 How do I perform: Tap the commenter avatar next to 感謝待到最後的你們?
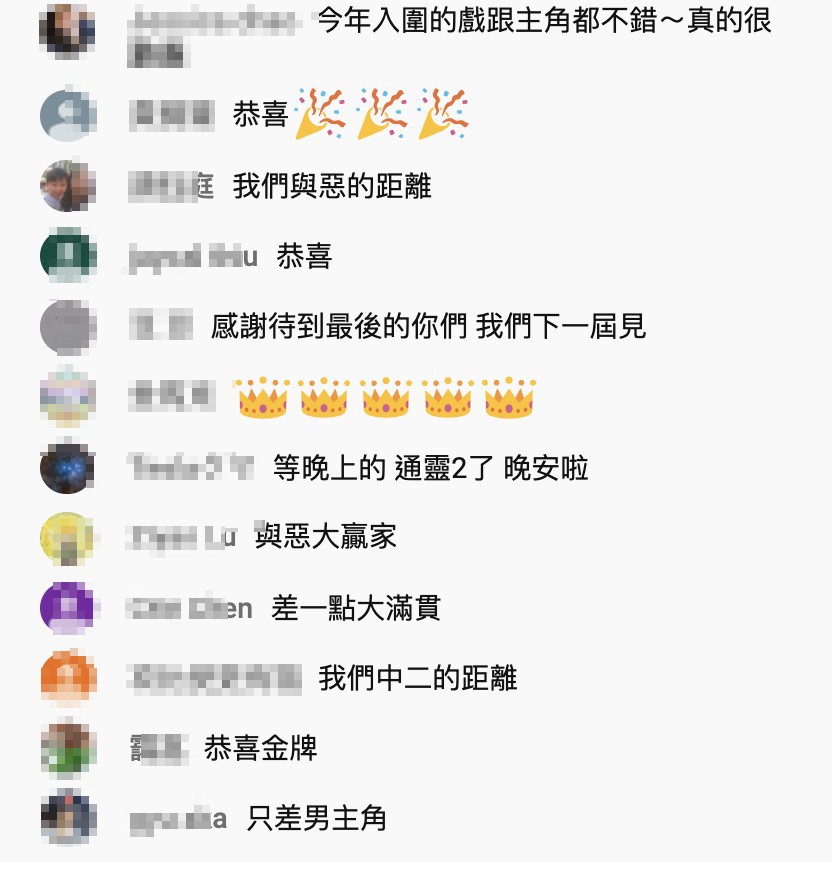pos(68,327)
